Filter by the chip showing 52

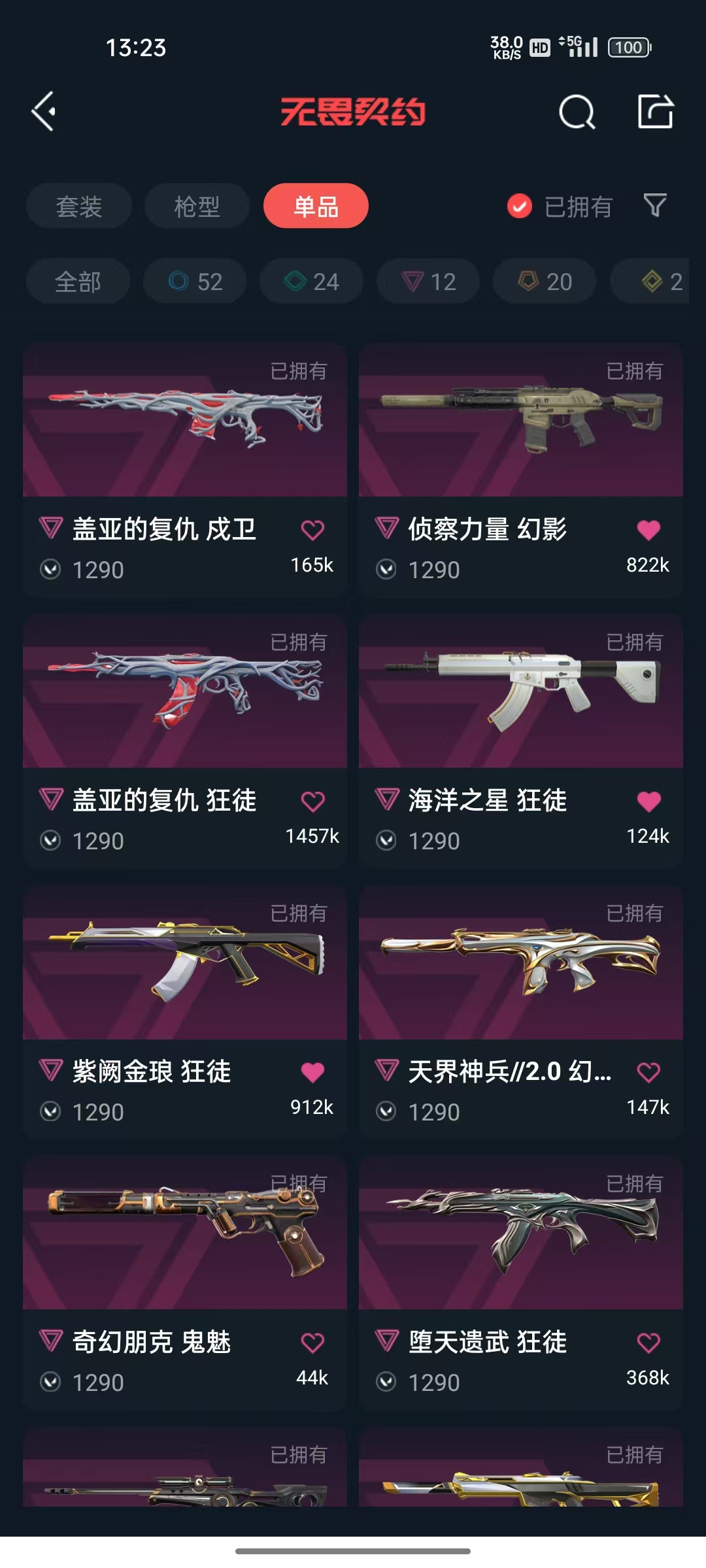(x=195, y=282)
